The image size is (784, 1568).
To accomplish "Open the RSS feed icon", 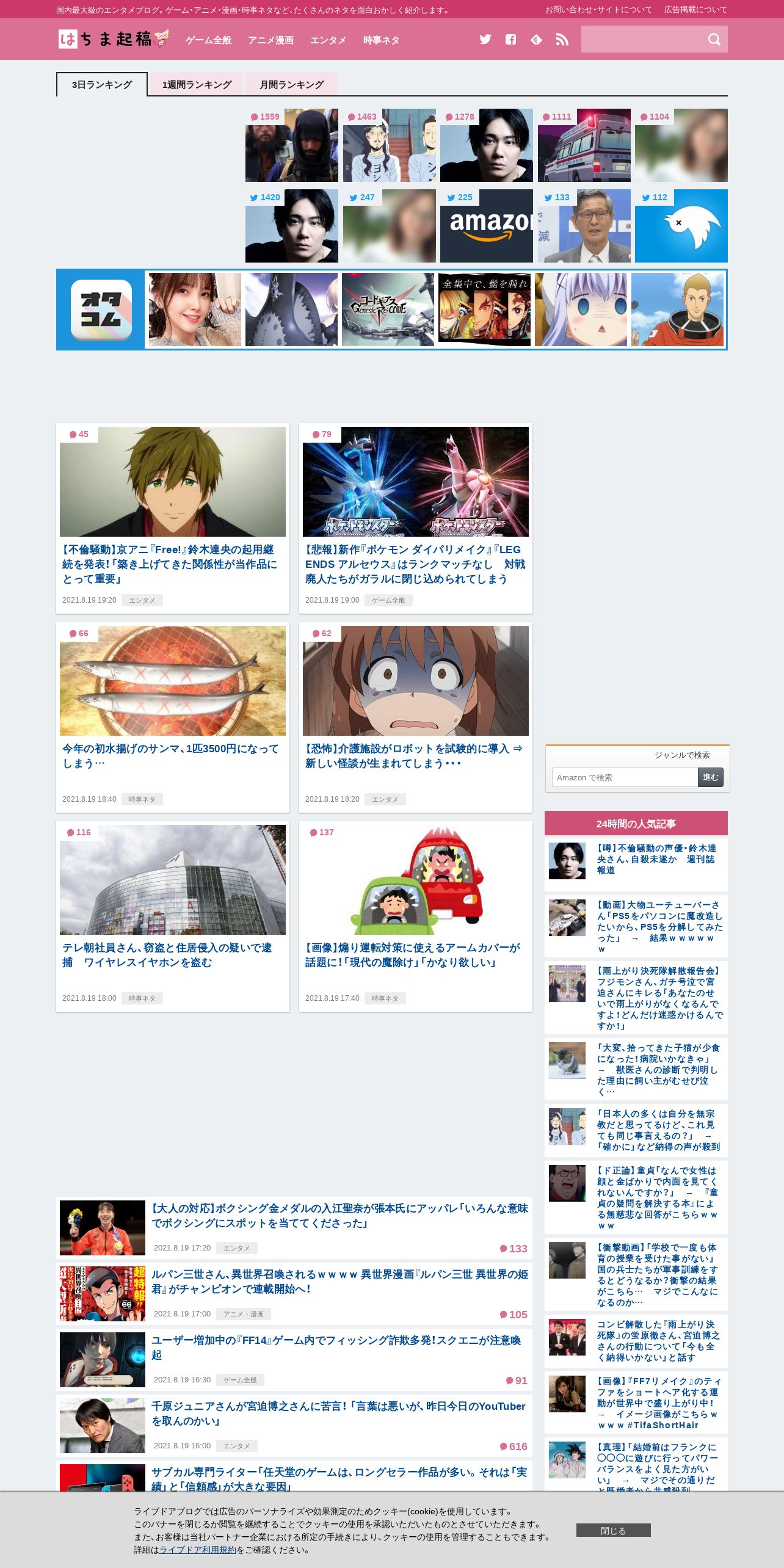I will tap(562, 40).
